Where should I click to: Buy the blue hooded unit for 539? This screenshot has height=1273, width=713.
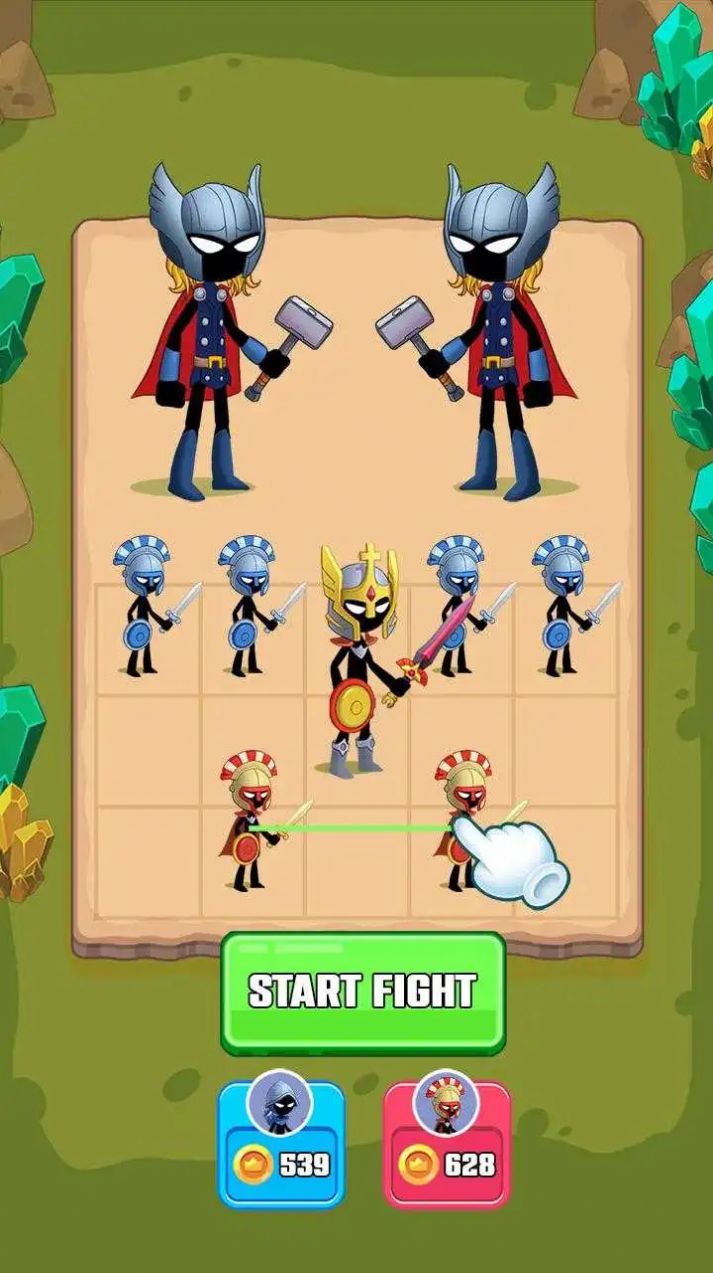click(281, 1144)
